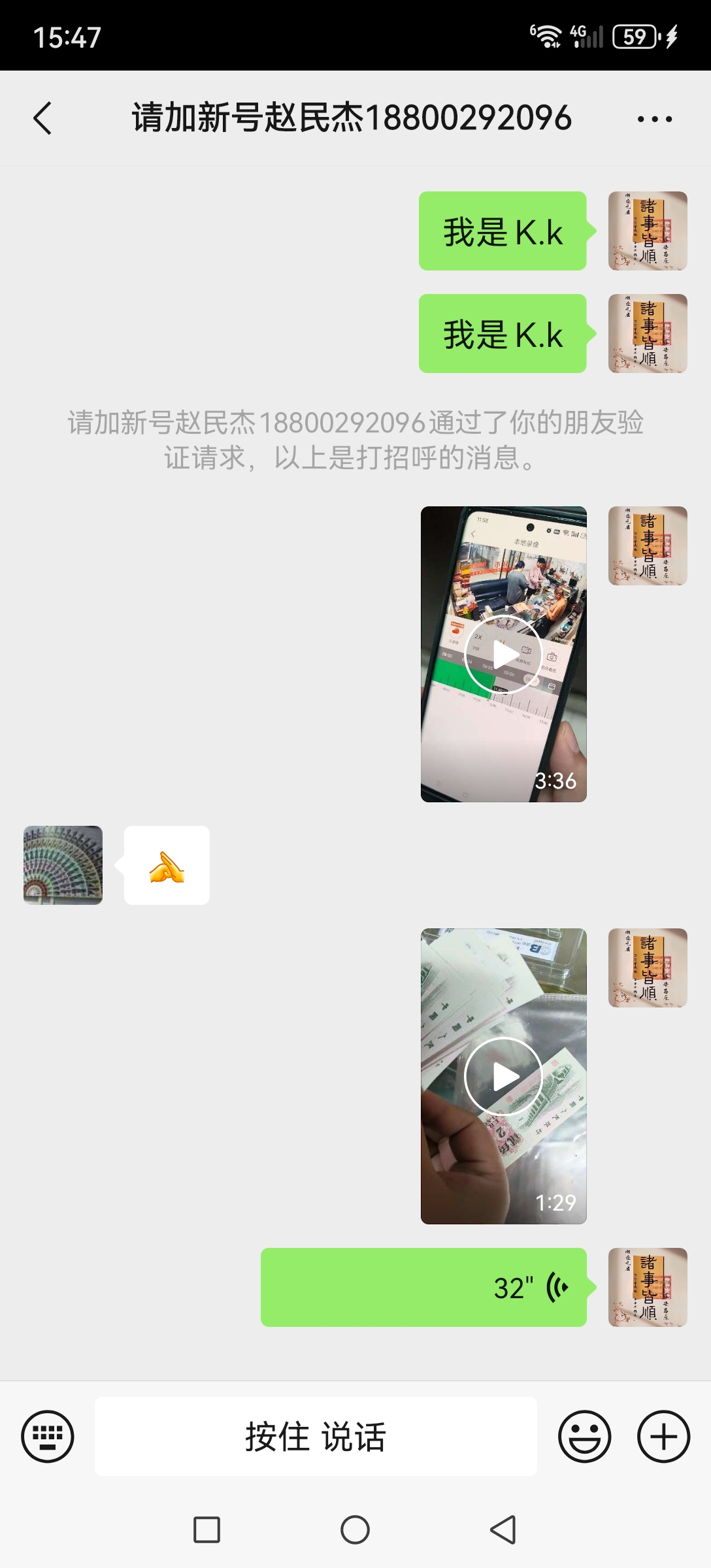The height and width of the screenshot is (1568, 711).
Task: Play the 32-second voice message
Action: tap(423, 1287)
